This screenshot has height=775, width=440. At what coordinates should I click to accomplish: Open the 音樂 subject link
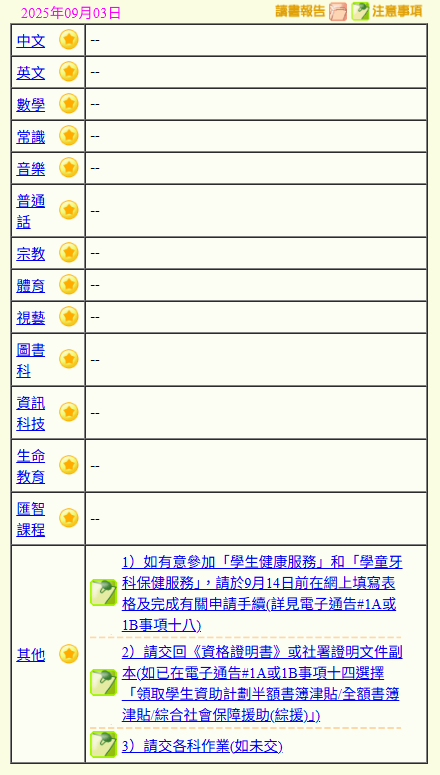click(31, 169)
